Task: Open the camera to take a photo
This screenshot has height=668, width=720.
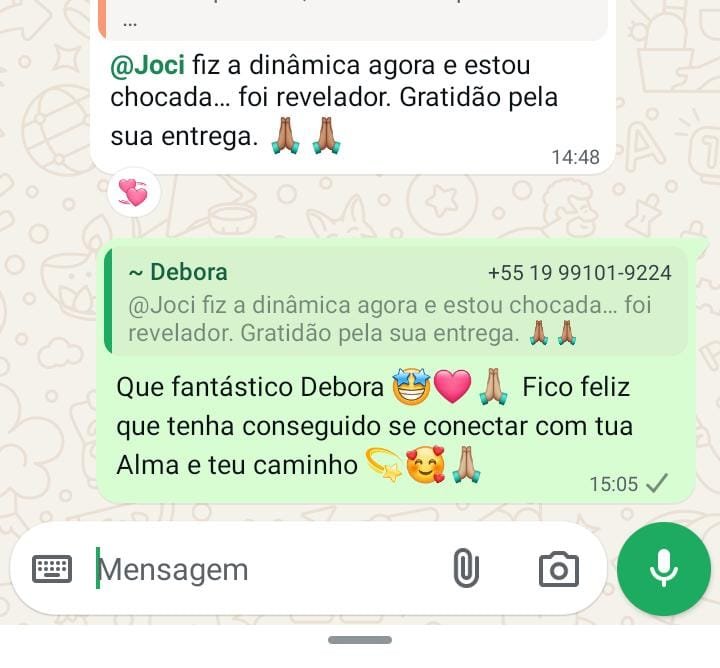Action: tap(558, 569)
